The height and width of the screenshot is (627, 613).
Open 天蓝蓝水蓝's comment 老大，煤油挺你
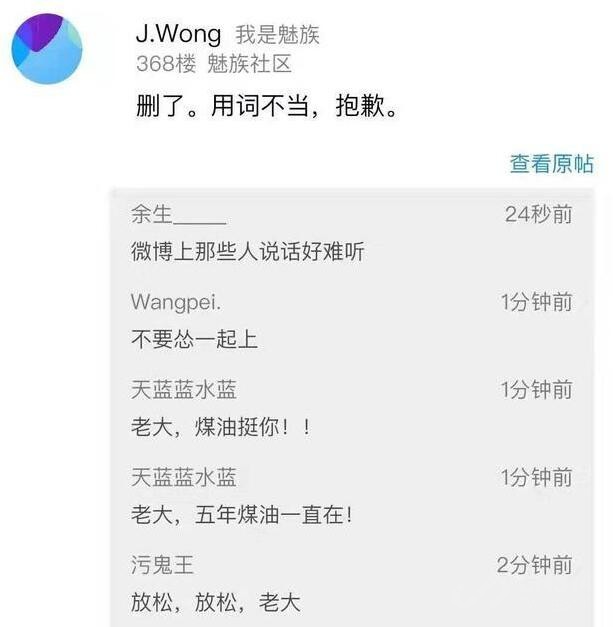click(221, 426)
